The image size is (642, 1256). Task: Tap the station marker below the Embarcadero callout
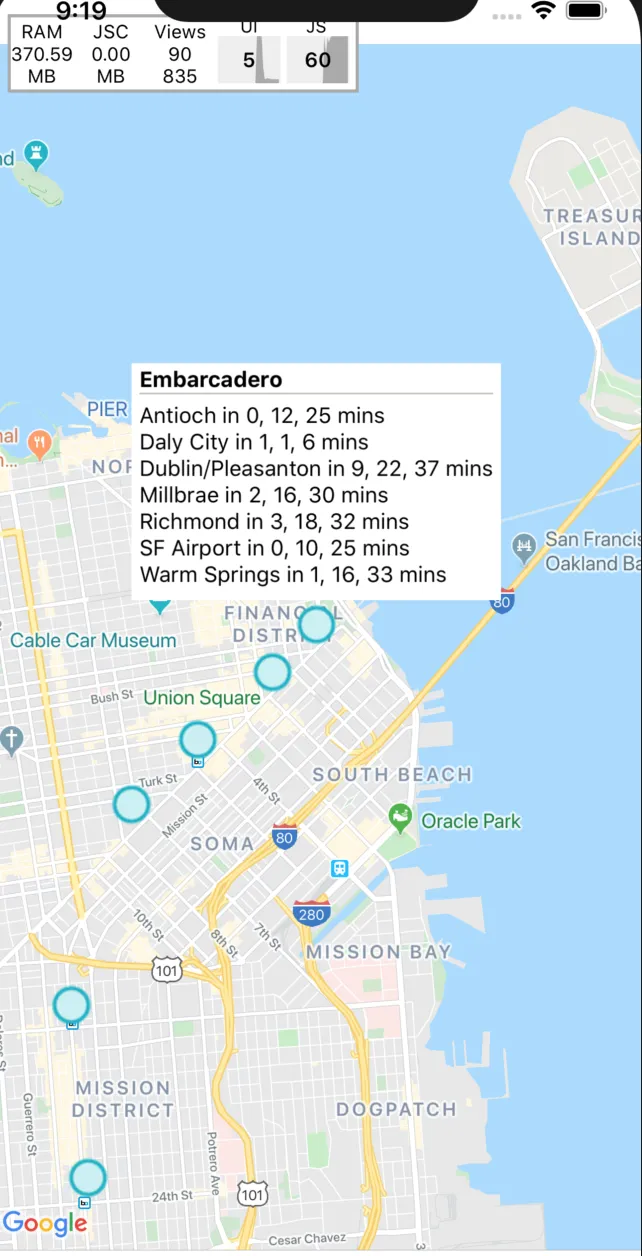317,624
